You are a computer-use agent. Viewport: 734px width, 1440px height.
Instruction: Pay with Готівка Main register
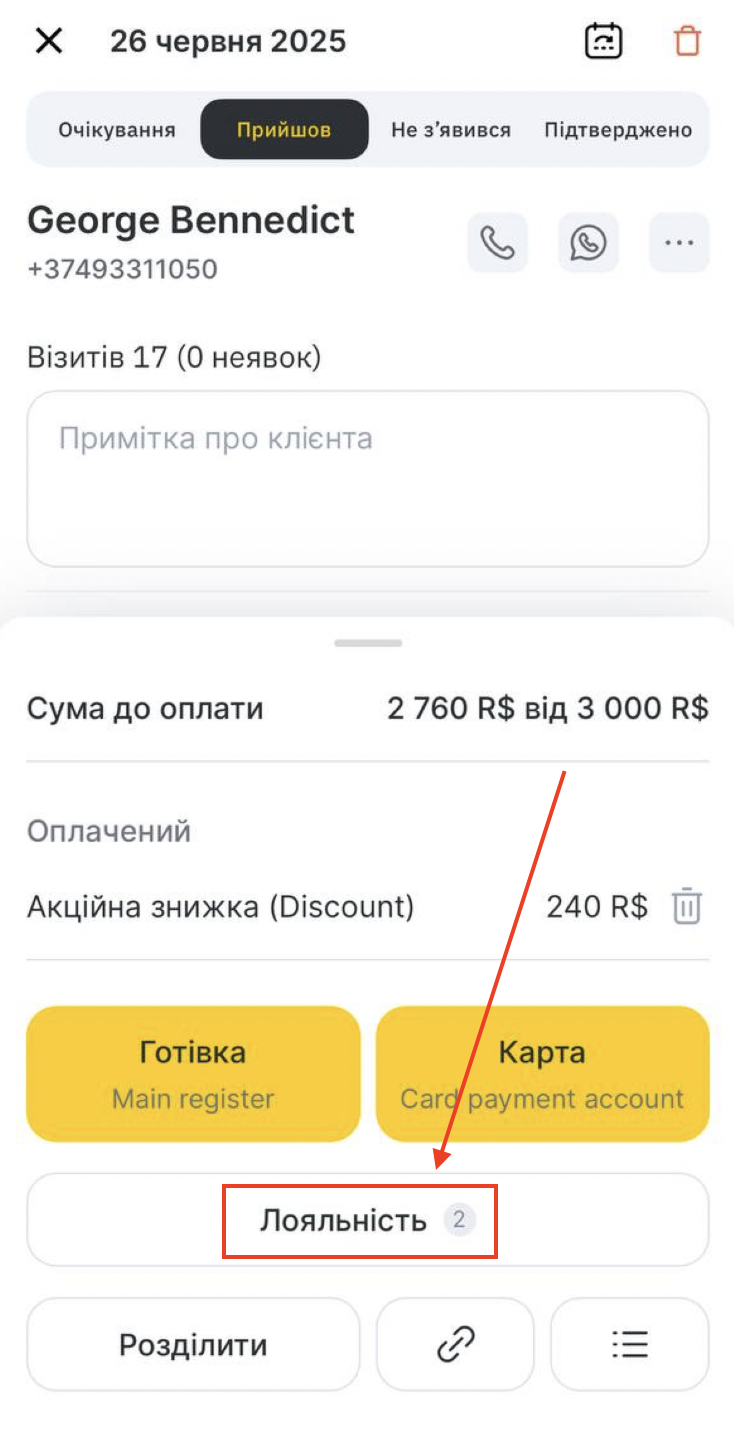193,1074
